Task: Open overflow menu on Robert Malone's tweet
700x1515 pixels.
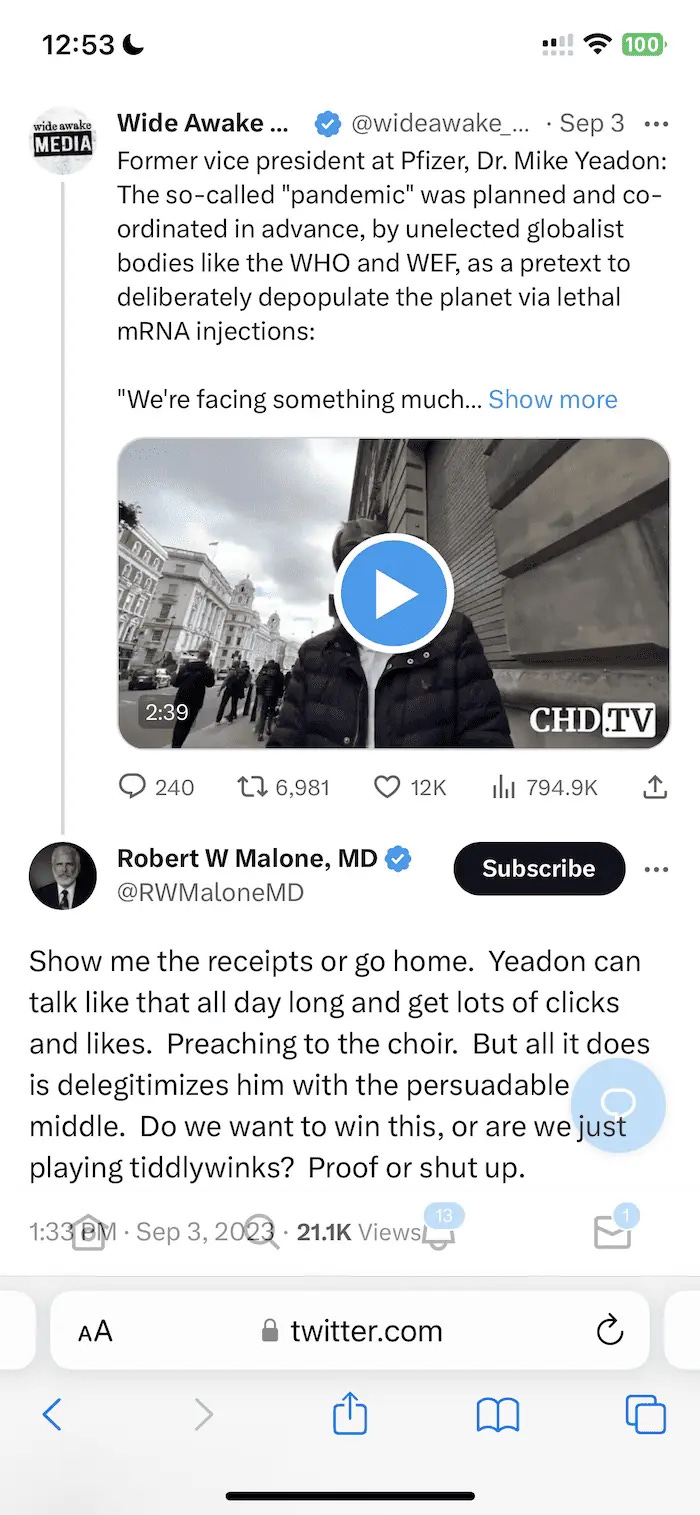Action: 656,869
